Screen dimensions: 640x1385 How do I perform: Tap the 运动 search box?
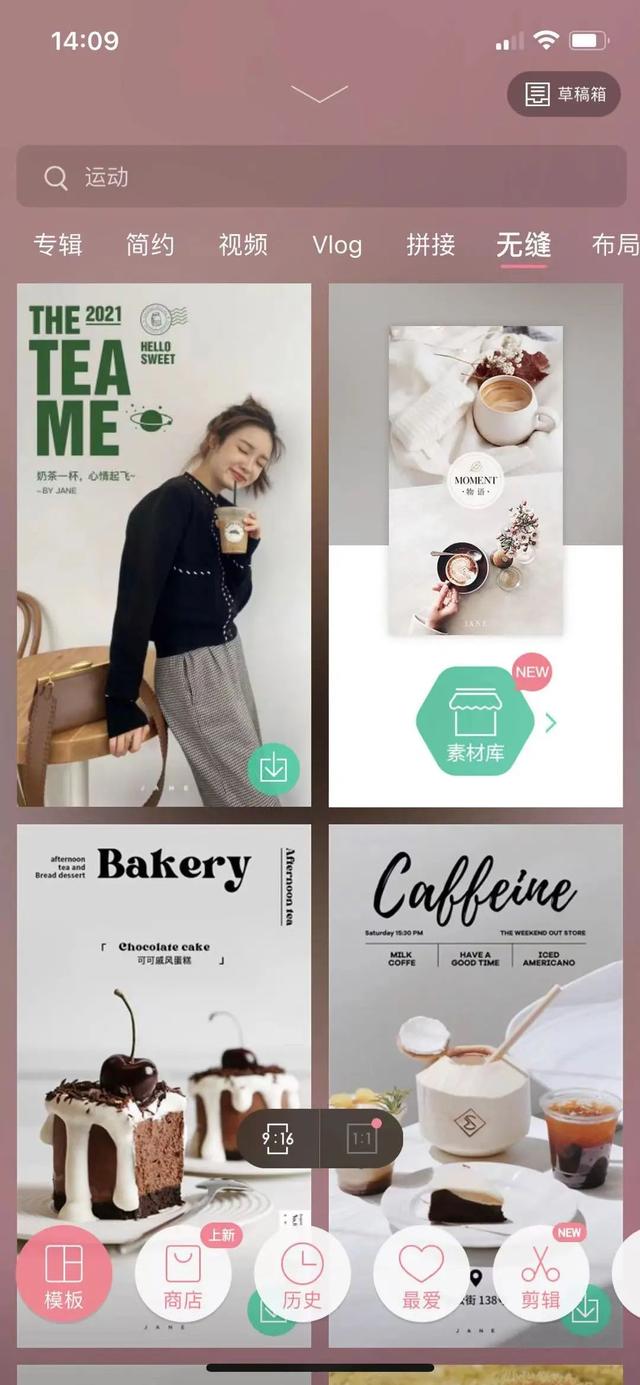tap(321, 176)
